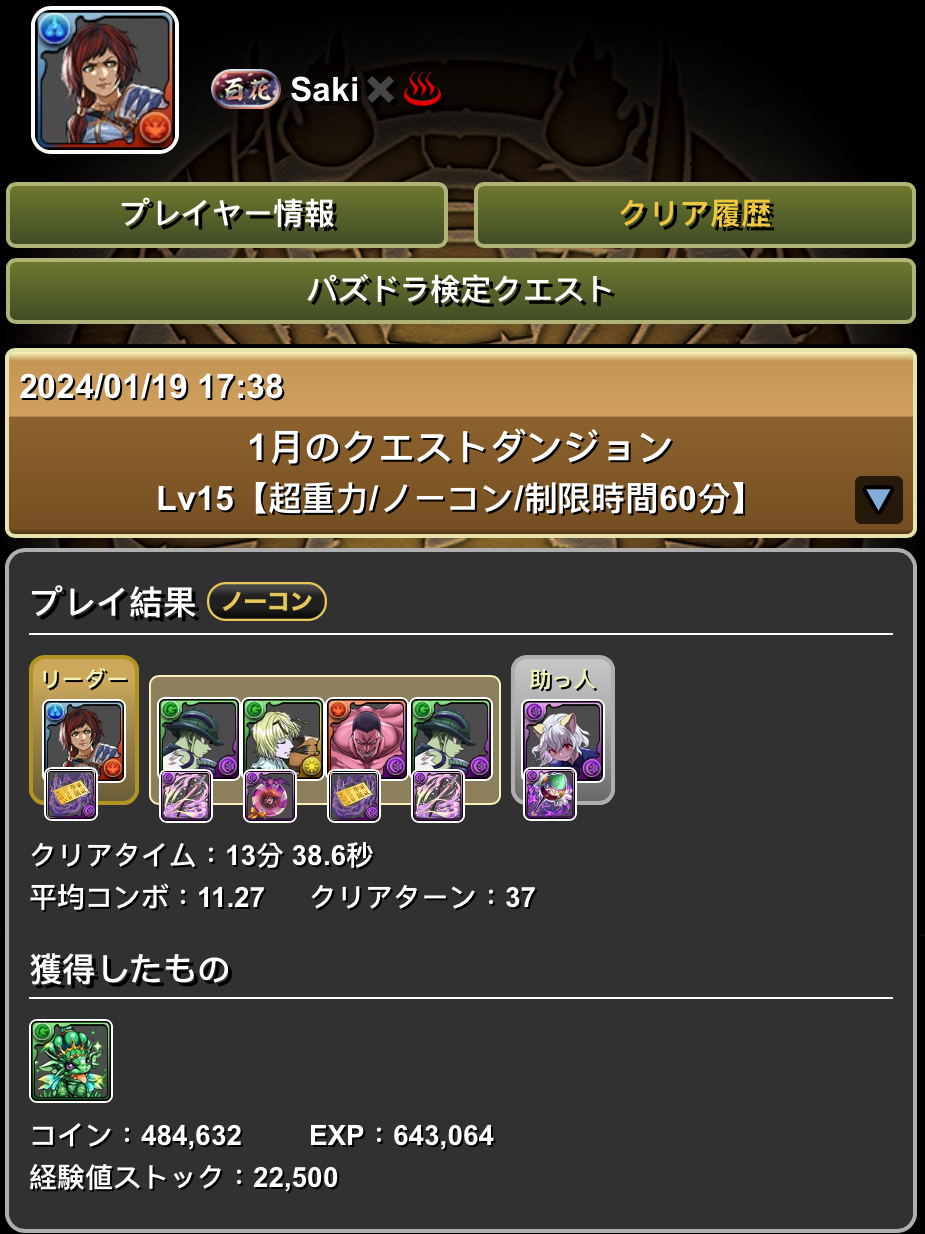
Task: Open パズドラ検定クエスト
Action: (x=461, y=291)
